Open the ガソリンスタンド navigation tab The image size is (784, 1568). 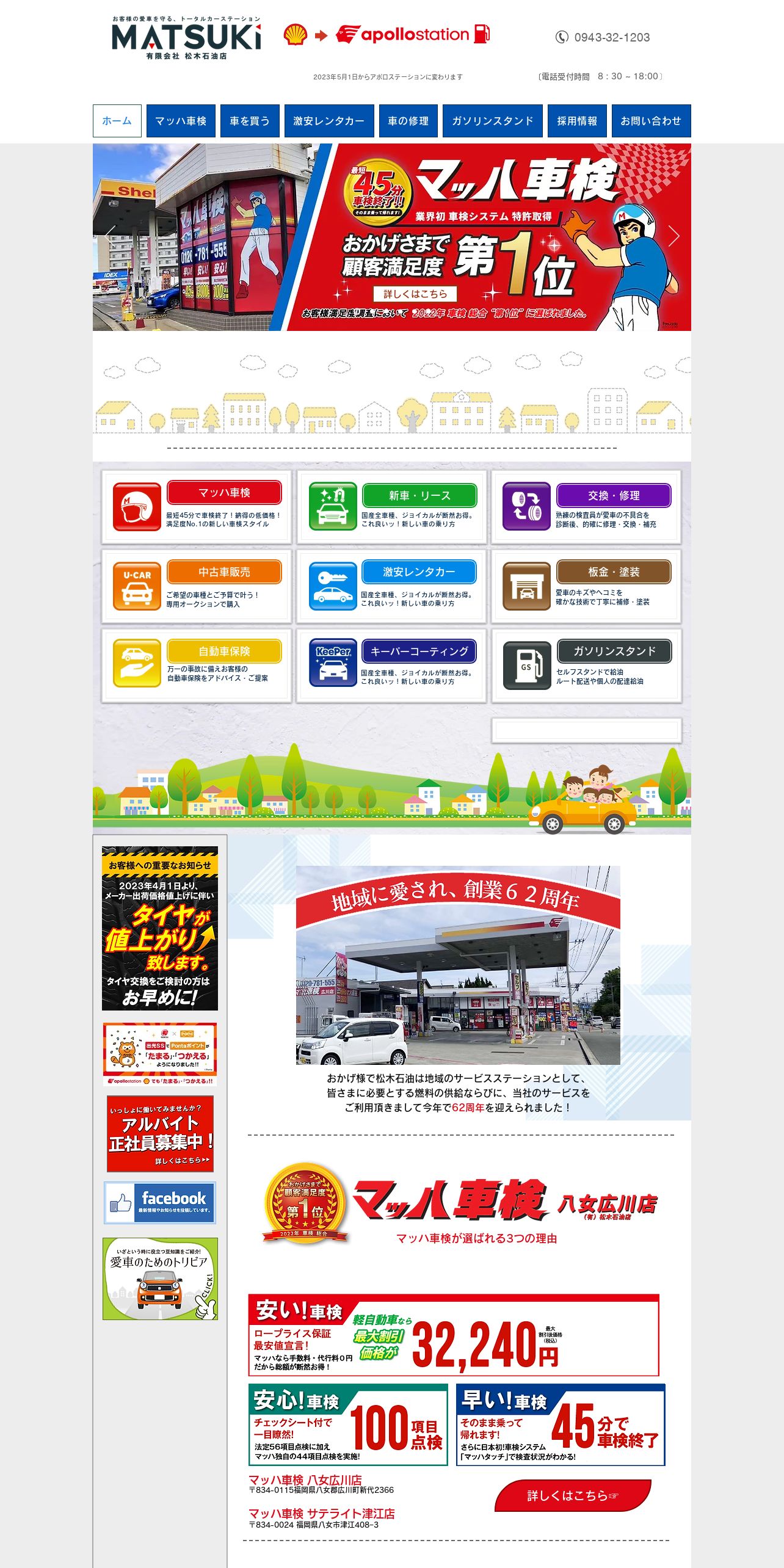click(x=493, y=121)
